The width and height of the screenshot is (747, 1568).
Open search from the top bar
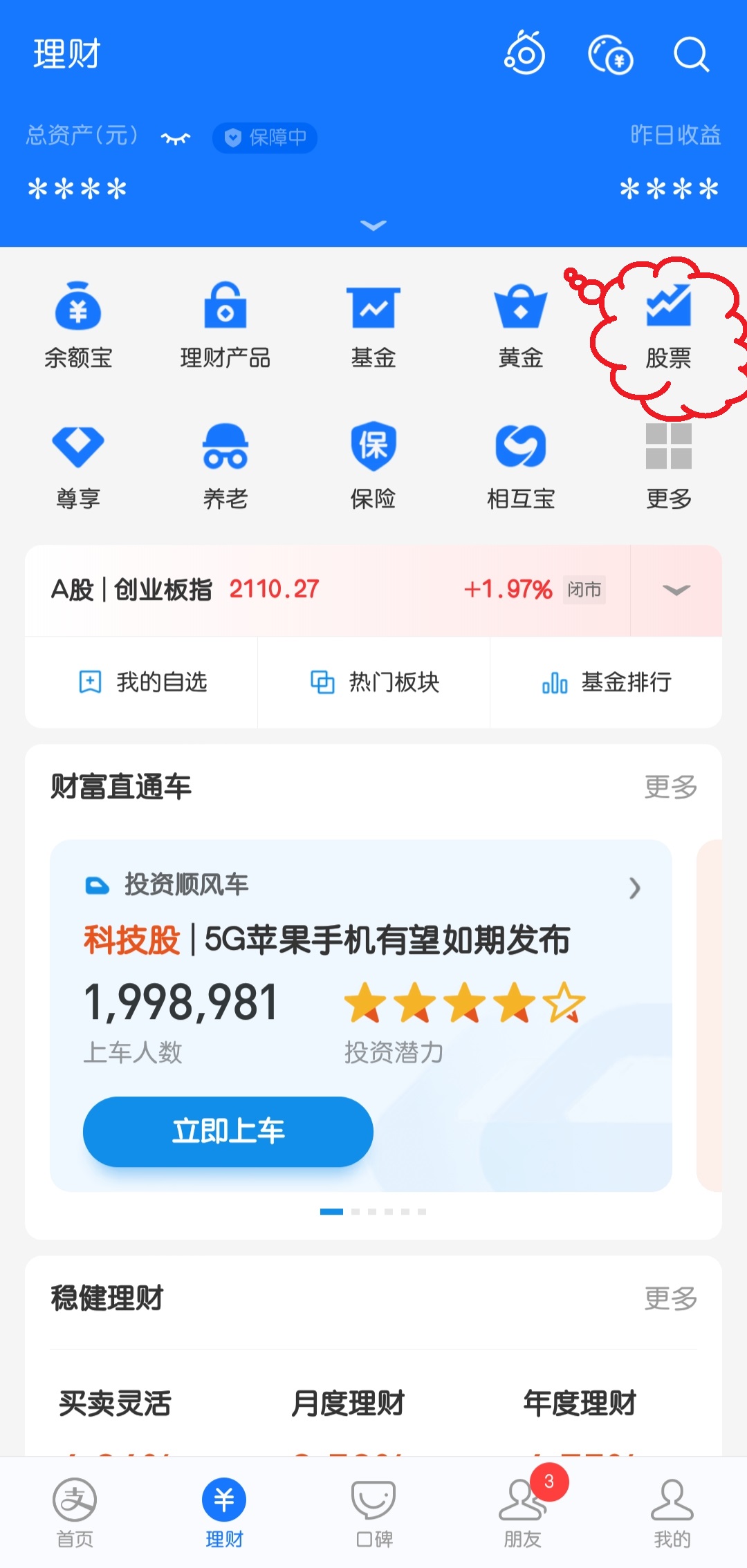click(x=691, y=55)
